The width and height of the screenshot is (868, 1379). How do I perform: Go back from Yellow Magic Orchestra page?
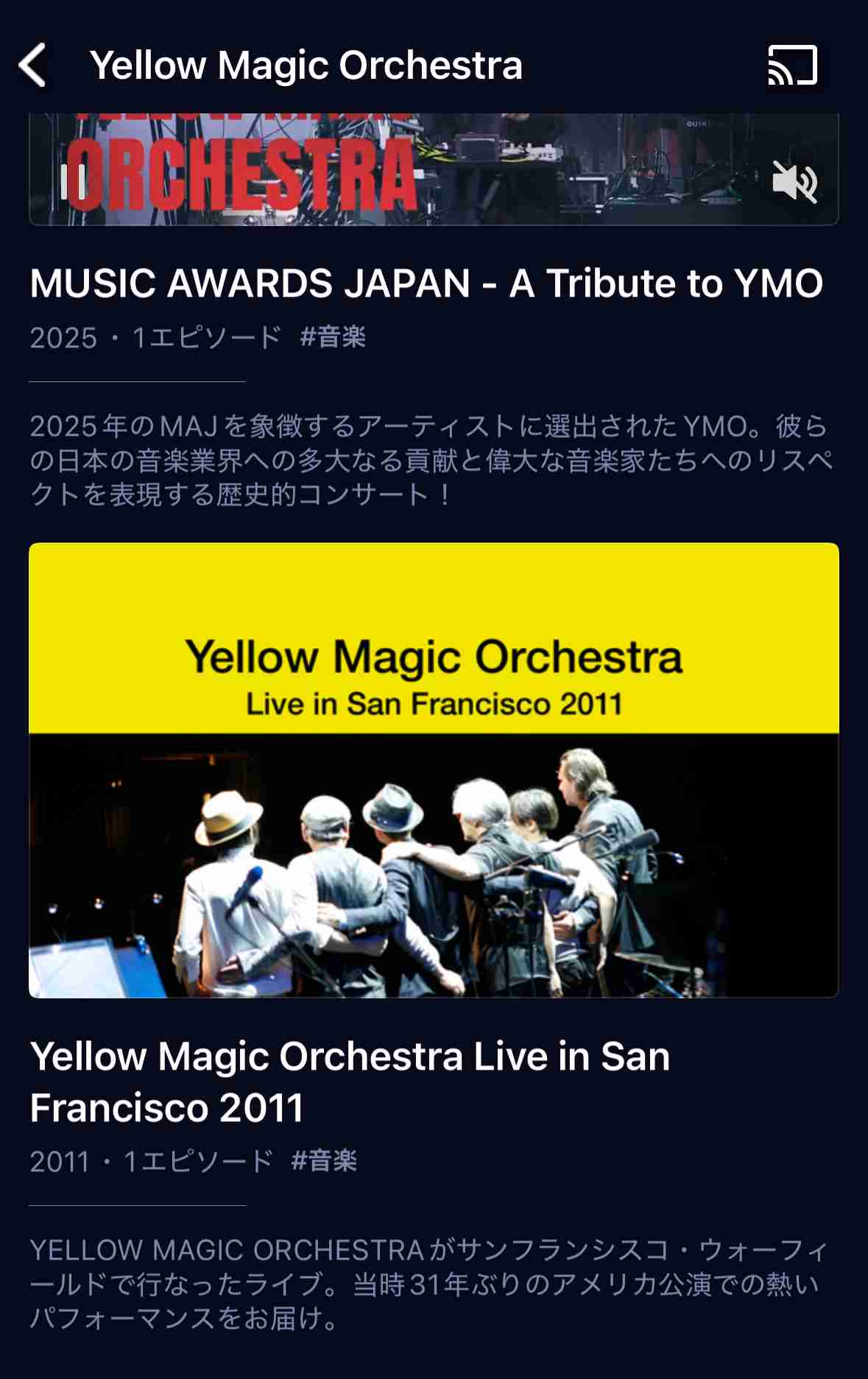[x=33, y=66]
